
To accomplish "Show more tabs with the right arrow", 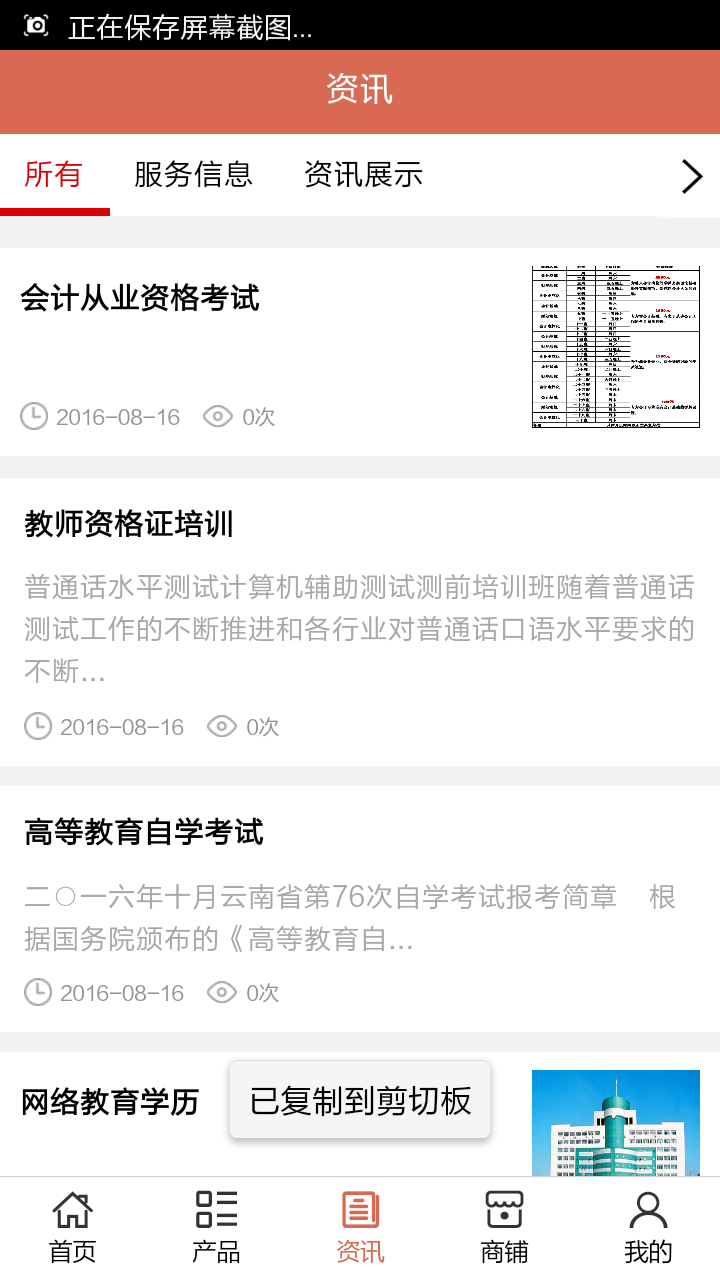I will (691, 176).
